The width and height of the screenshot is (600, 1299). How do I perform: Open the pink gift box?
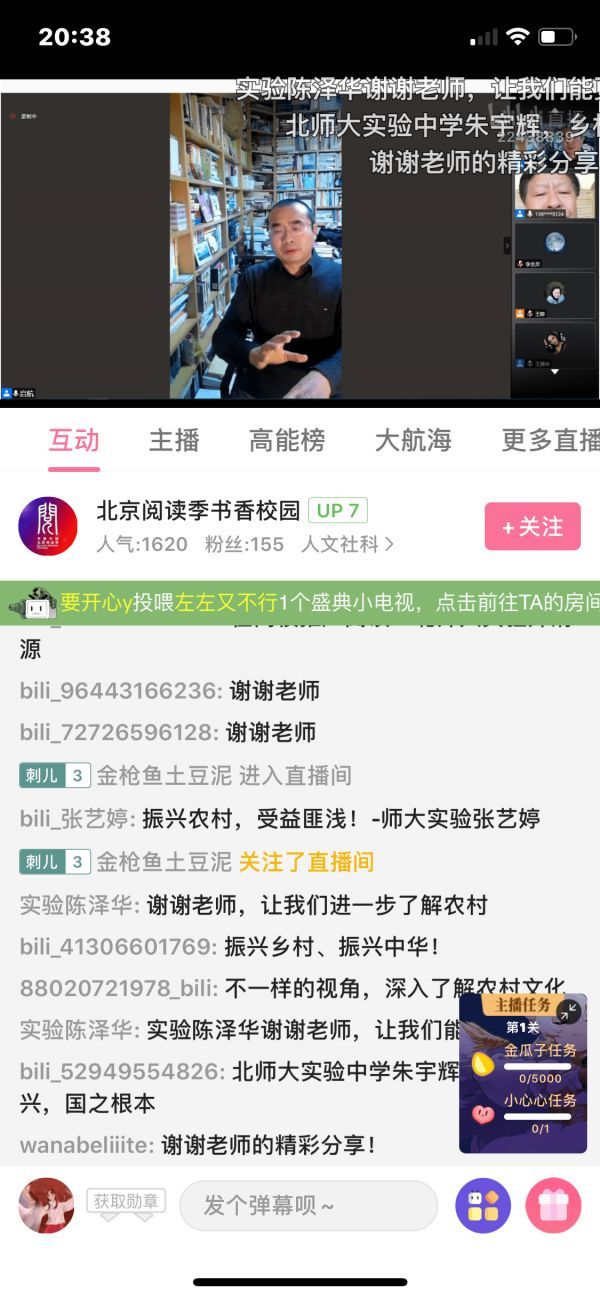pyautogui.click(x=552, y=1205)
